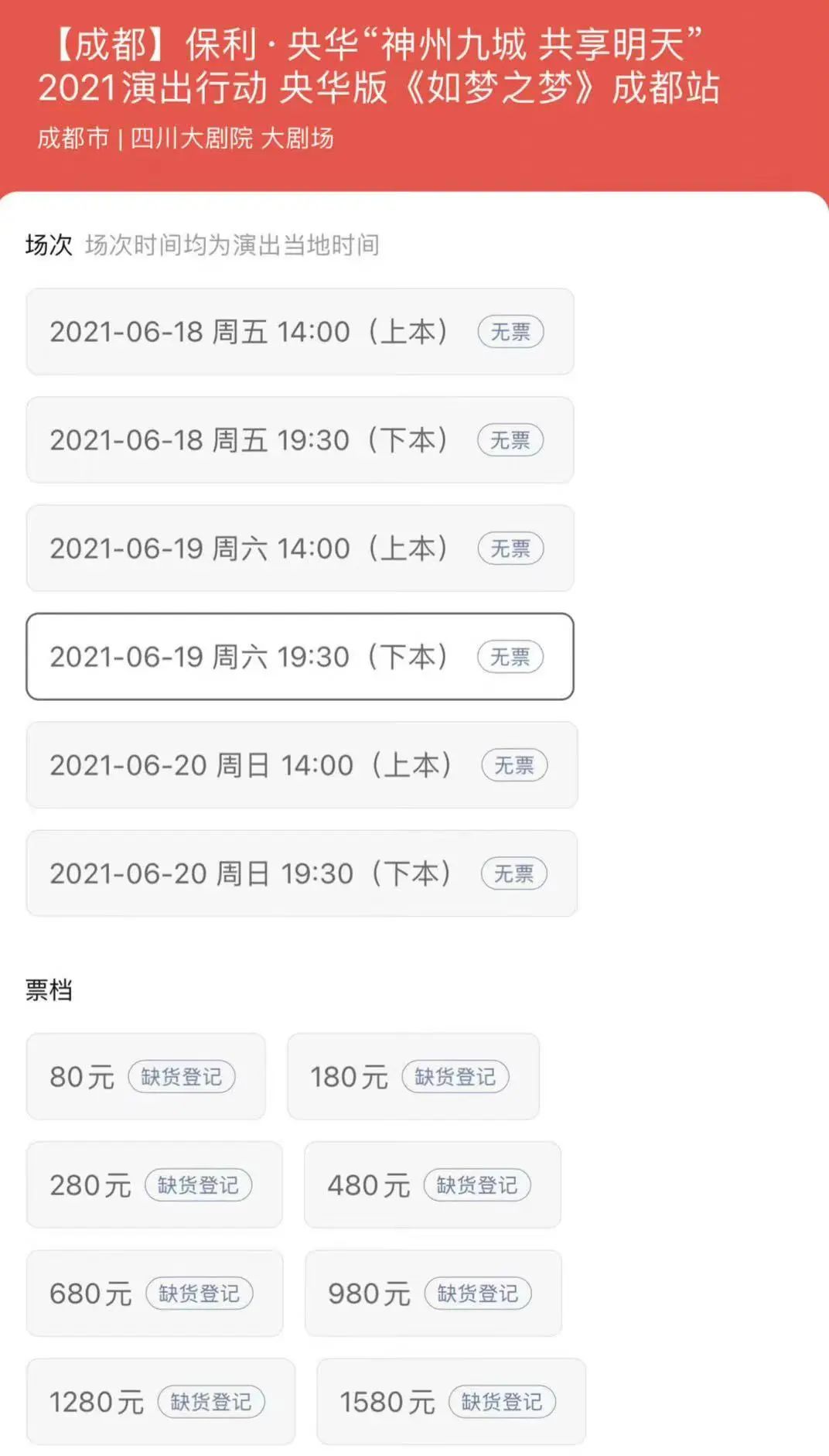Tap the 480元 ticket tier

coord(432,1184)
